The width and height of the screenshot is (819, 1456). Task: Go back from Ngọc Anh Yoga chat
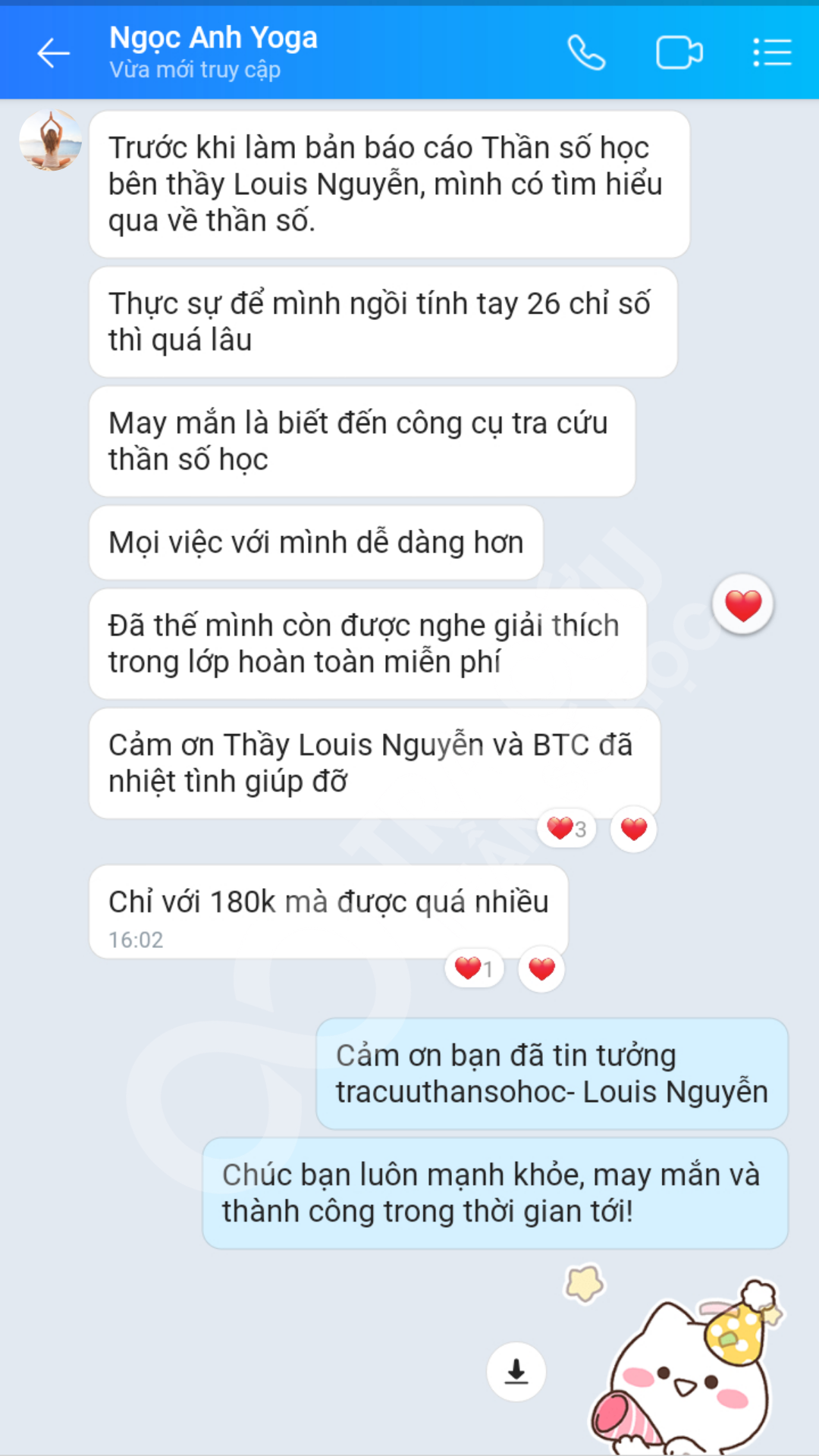pos(53,53)
